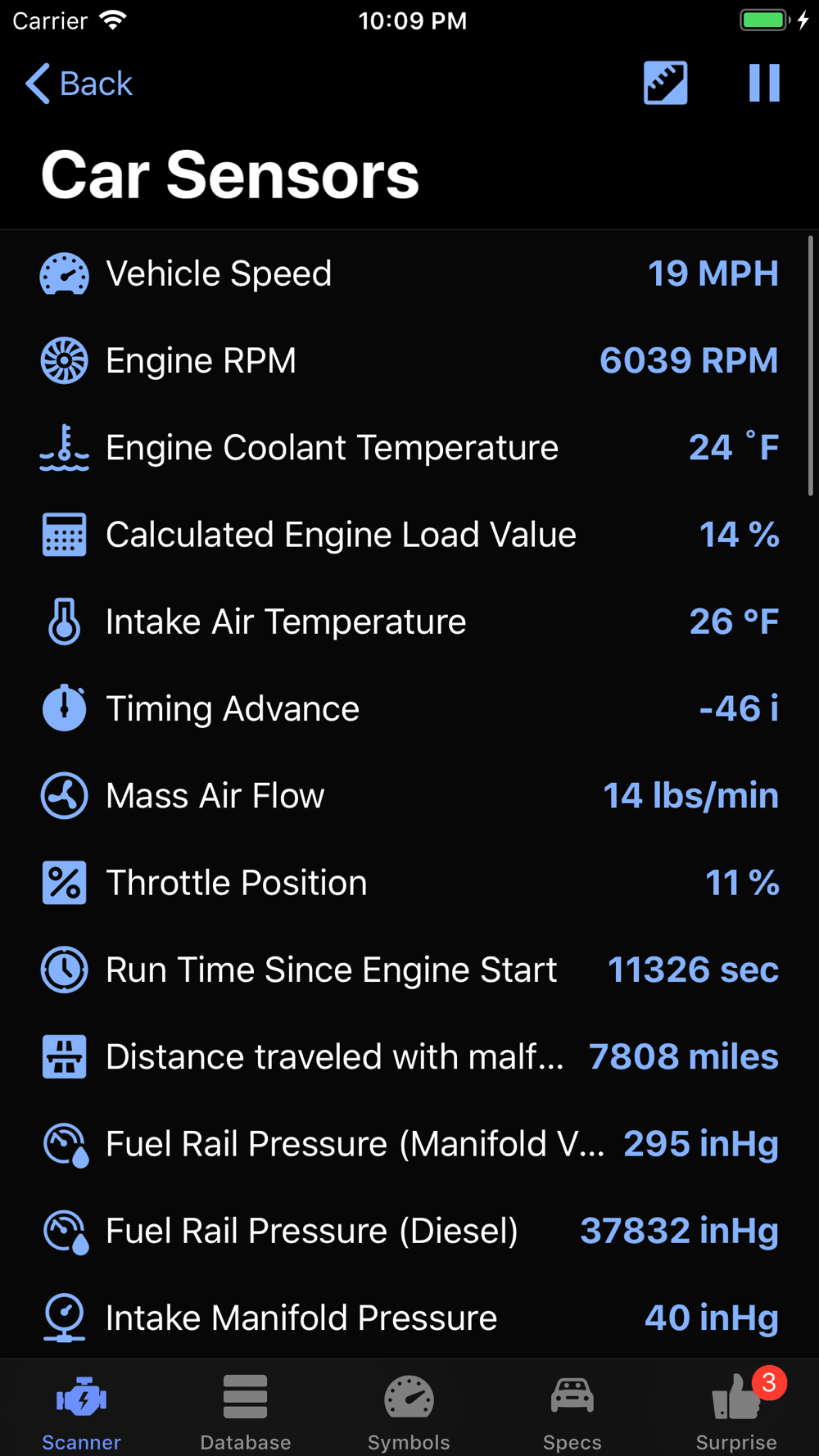This screenshot has width=819, height=1456.
Task: View Throttle Position details
Action: [409, 883]
